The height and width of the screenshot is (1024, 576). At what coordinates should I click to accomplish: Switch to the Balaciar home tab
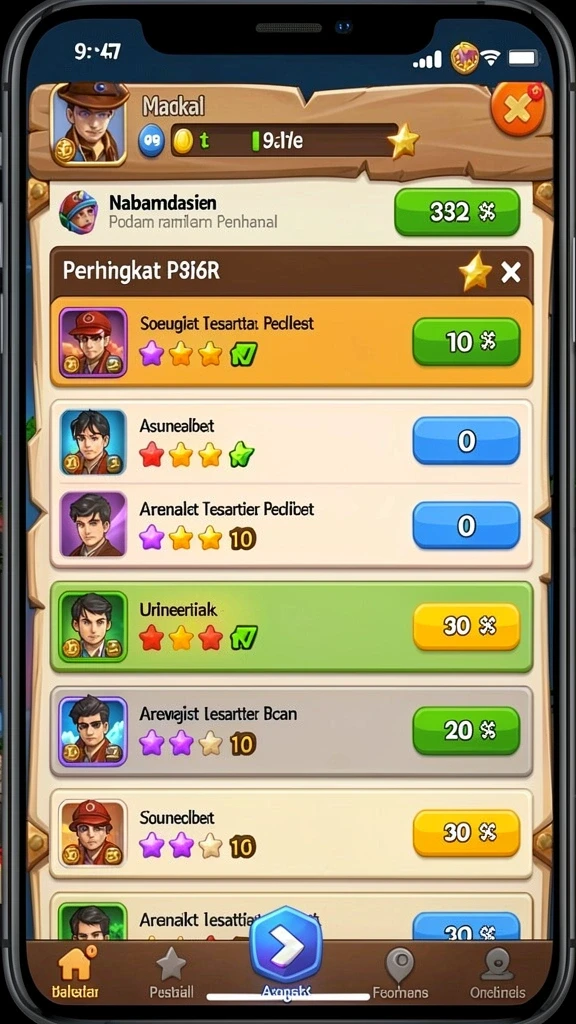pos(75,972)
